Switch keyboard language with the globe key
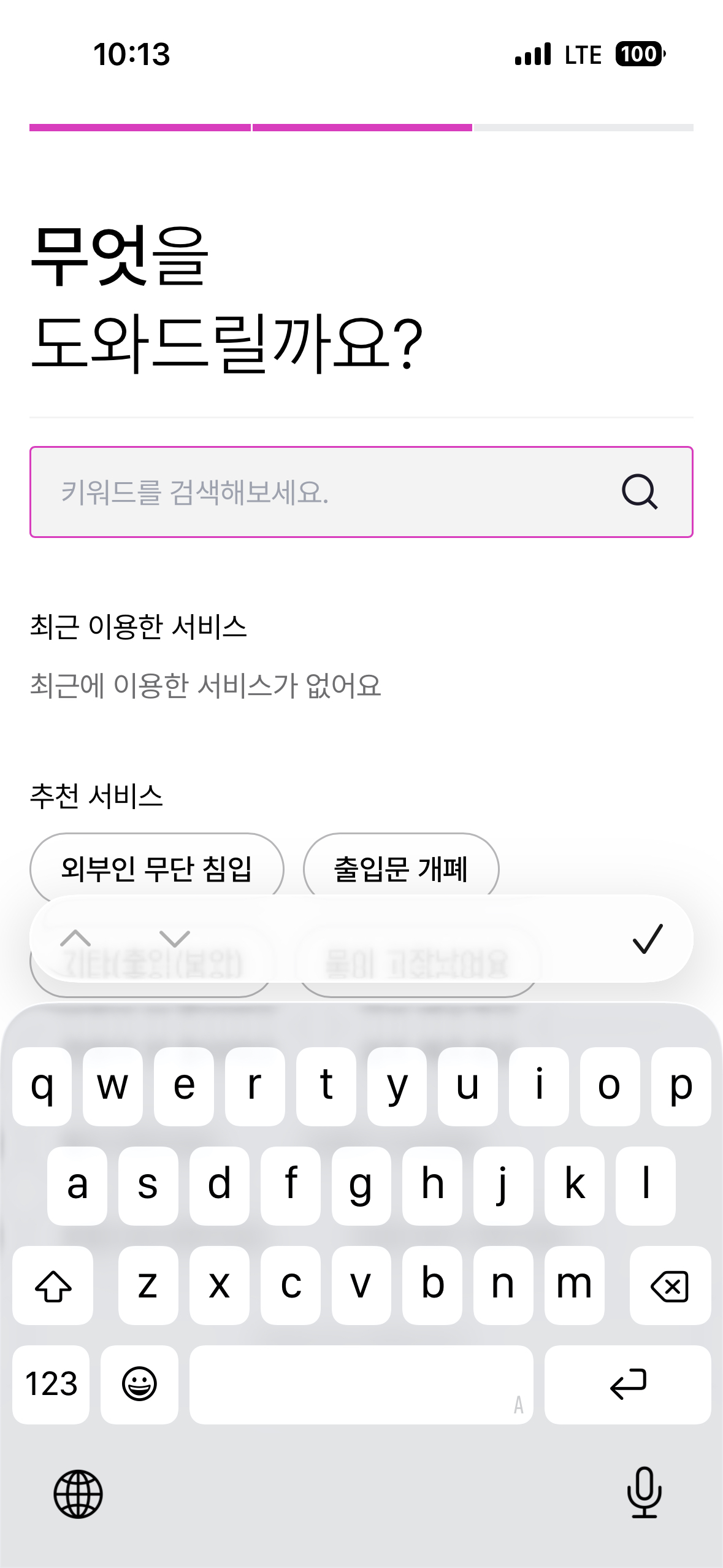 [x=78, y=1494]
